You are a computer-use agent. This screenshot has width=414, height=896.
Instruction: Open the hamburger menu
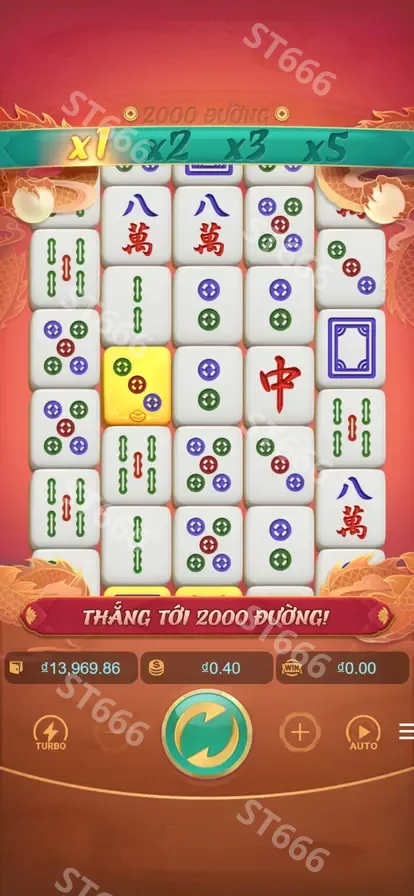click(406, 731)
